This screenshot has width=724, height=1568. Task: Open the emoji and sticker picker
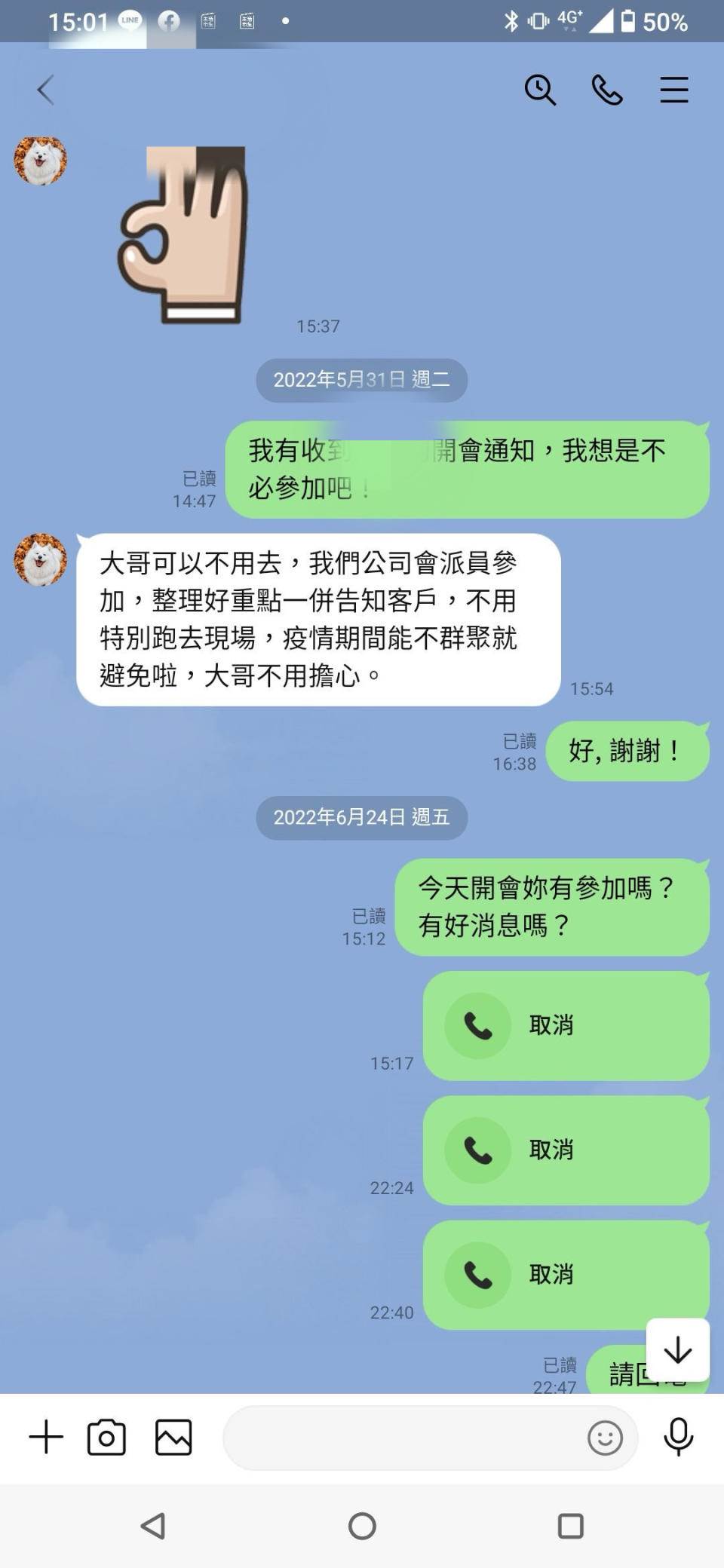click(x=605, y=1438)
